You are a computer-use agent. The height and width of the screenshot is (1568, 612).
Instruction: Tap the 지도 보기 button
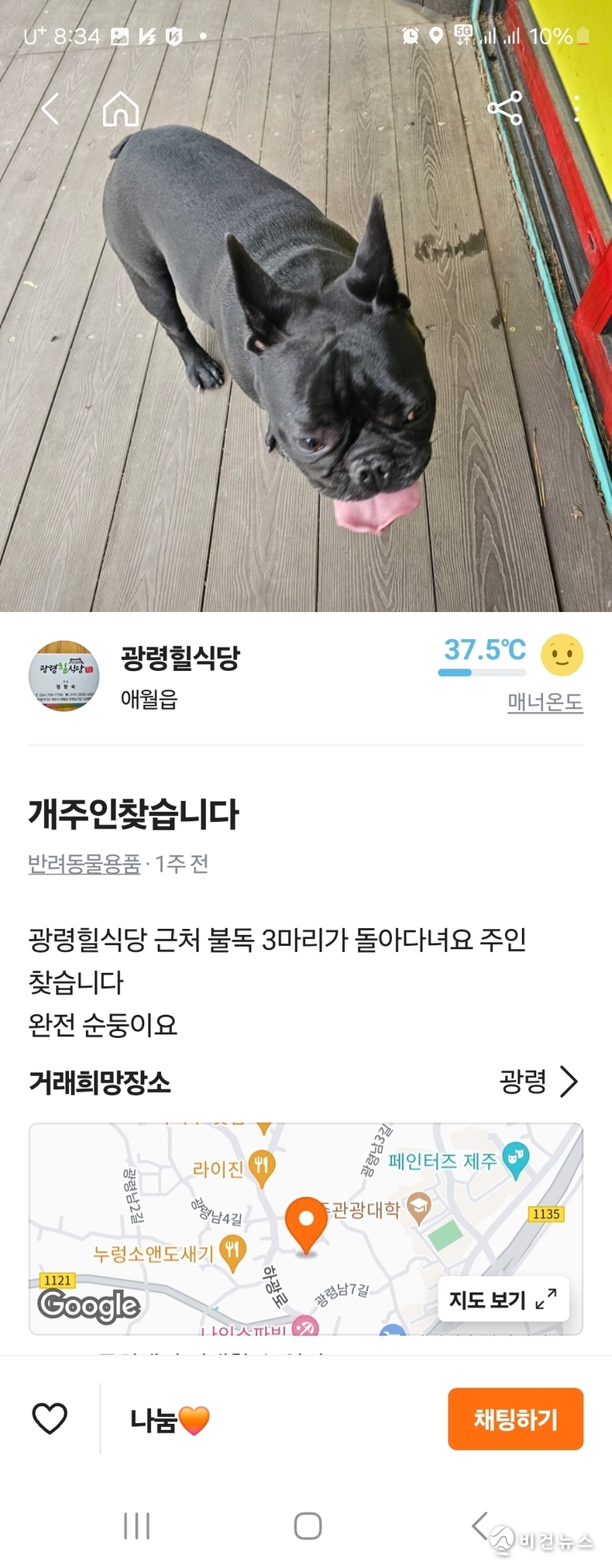504,1299
